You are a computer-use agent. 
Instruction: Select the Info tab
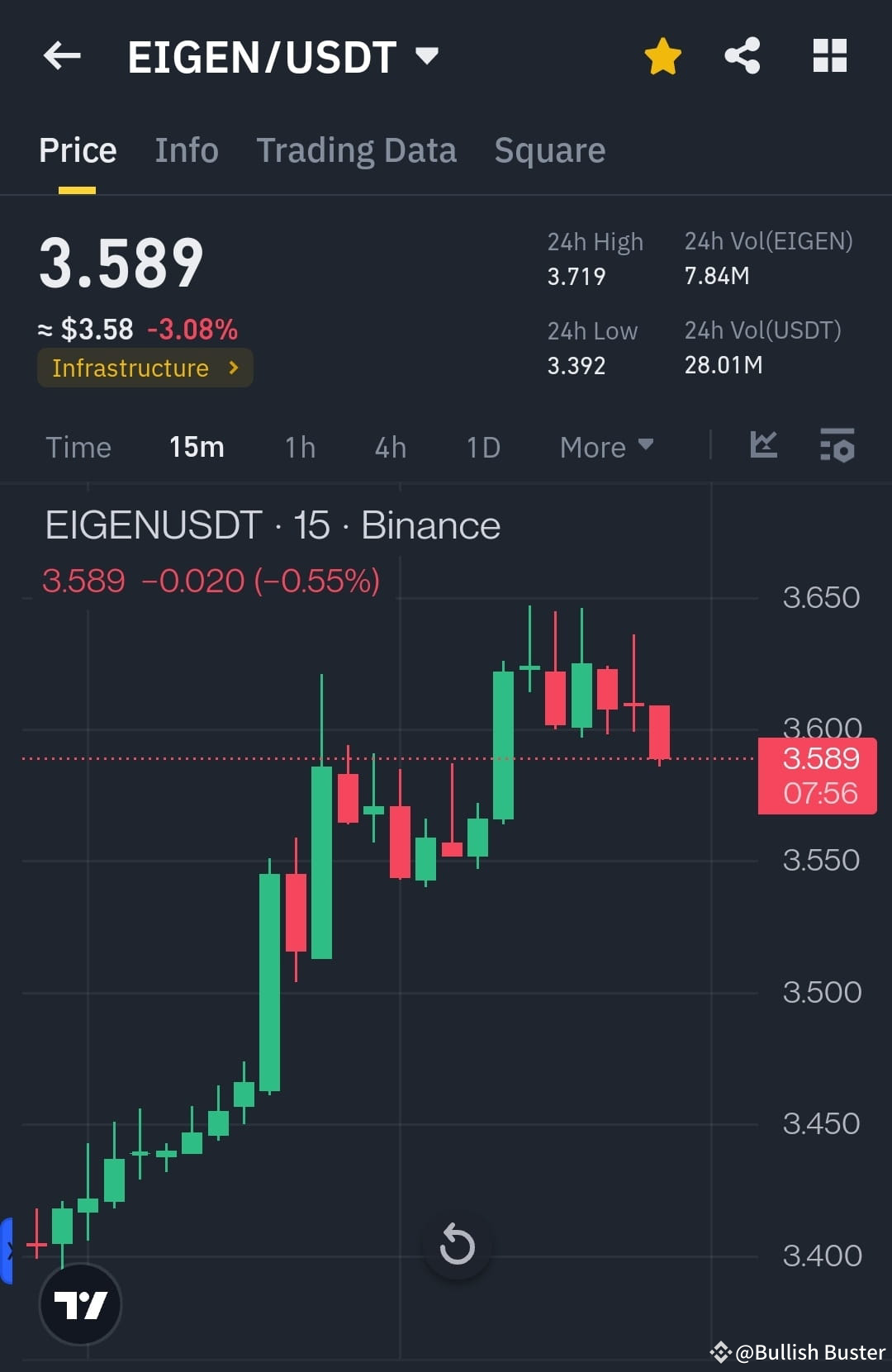pyautogui.click(x=186, y=150)
